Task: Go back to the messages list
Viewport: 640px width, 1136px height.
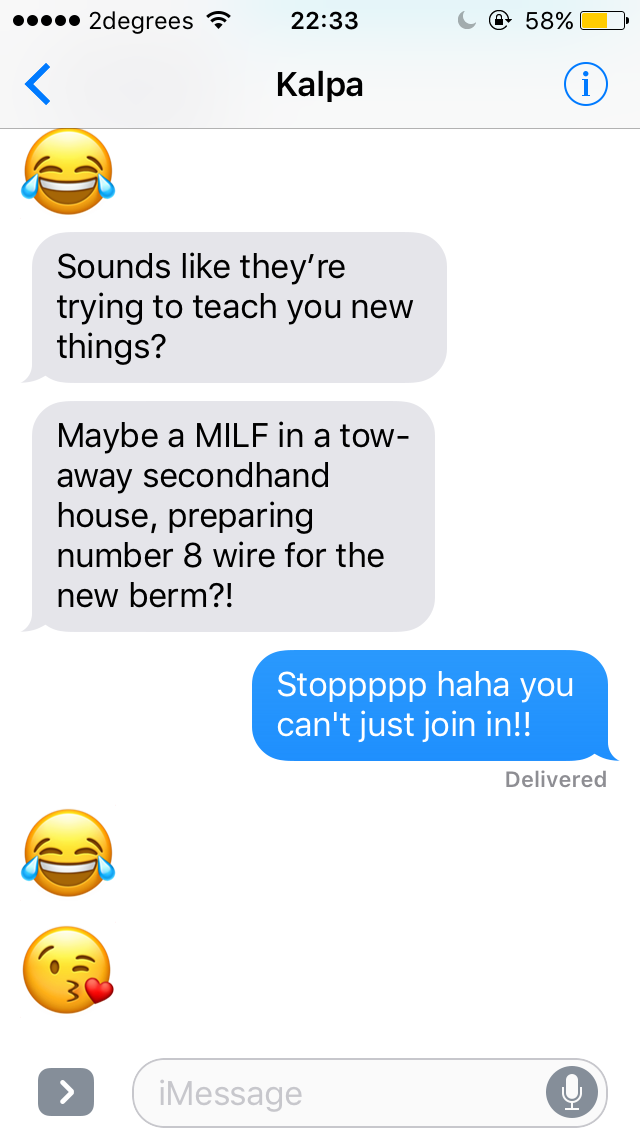Action: (38, 85)
